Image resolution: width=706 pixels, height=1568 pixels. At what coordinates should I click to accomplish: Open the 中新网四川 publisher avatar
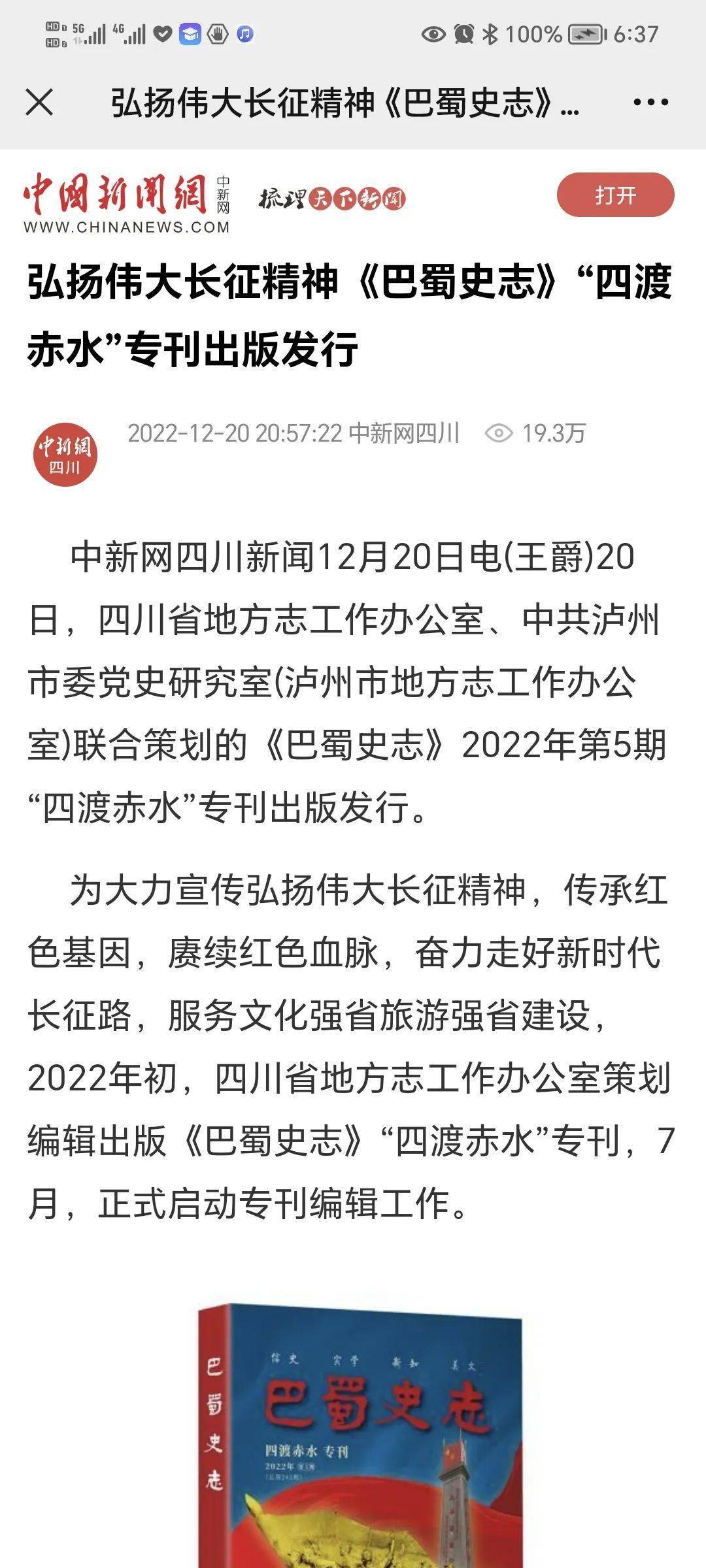[x=65, y=454]
